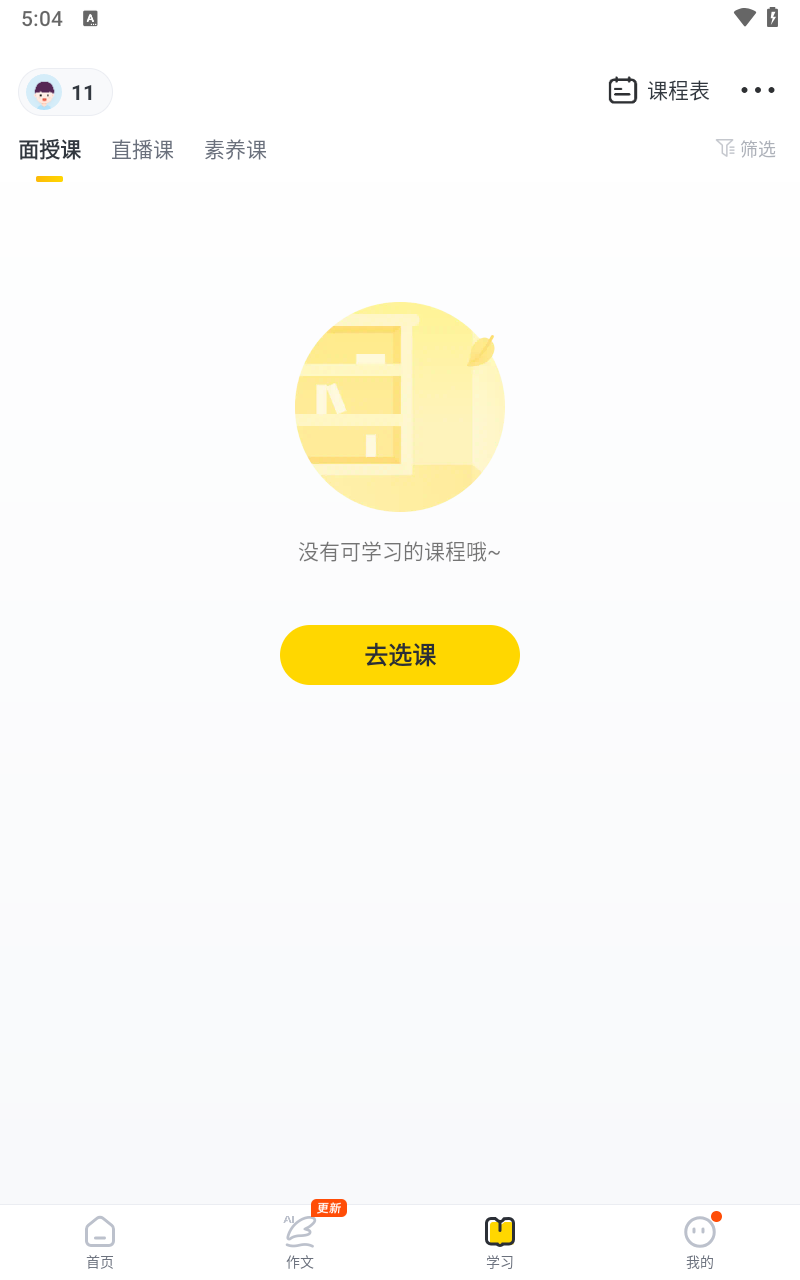The image size is (800, 1280).
Task: Switch to the 直播课 tab
Action: (x=142, y=150)
